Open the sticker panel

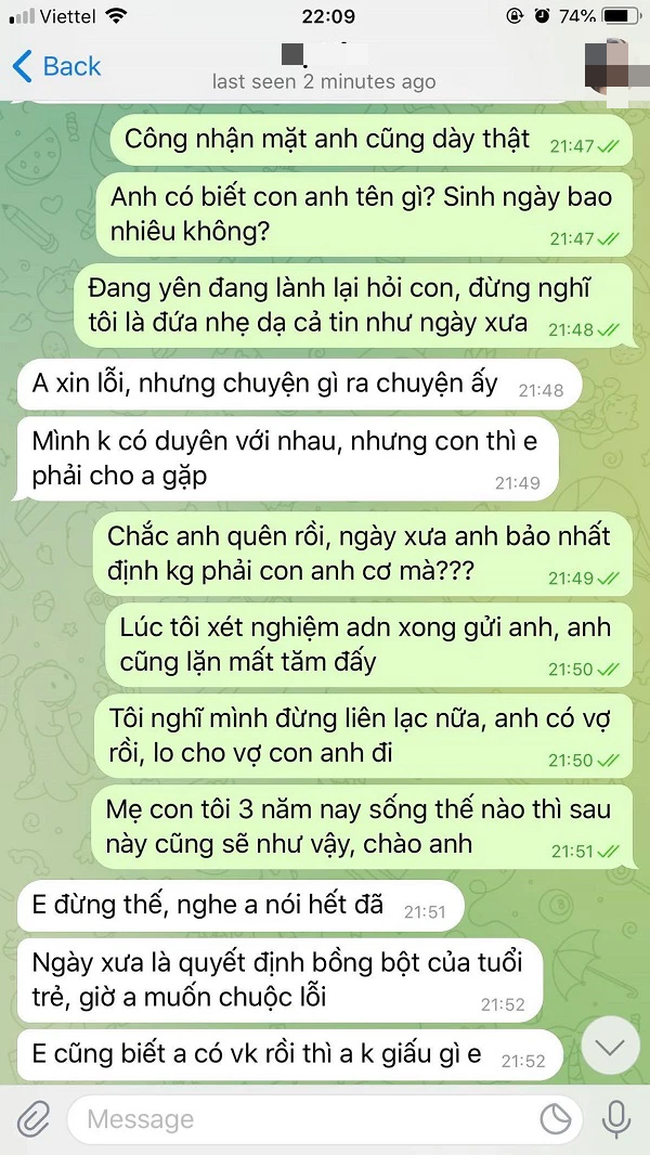click(x=555, y=1119)
